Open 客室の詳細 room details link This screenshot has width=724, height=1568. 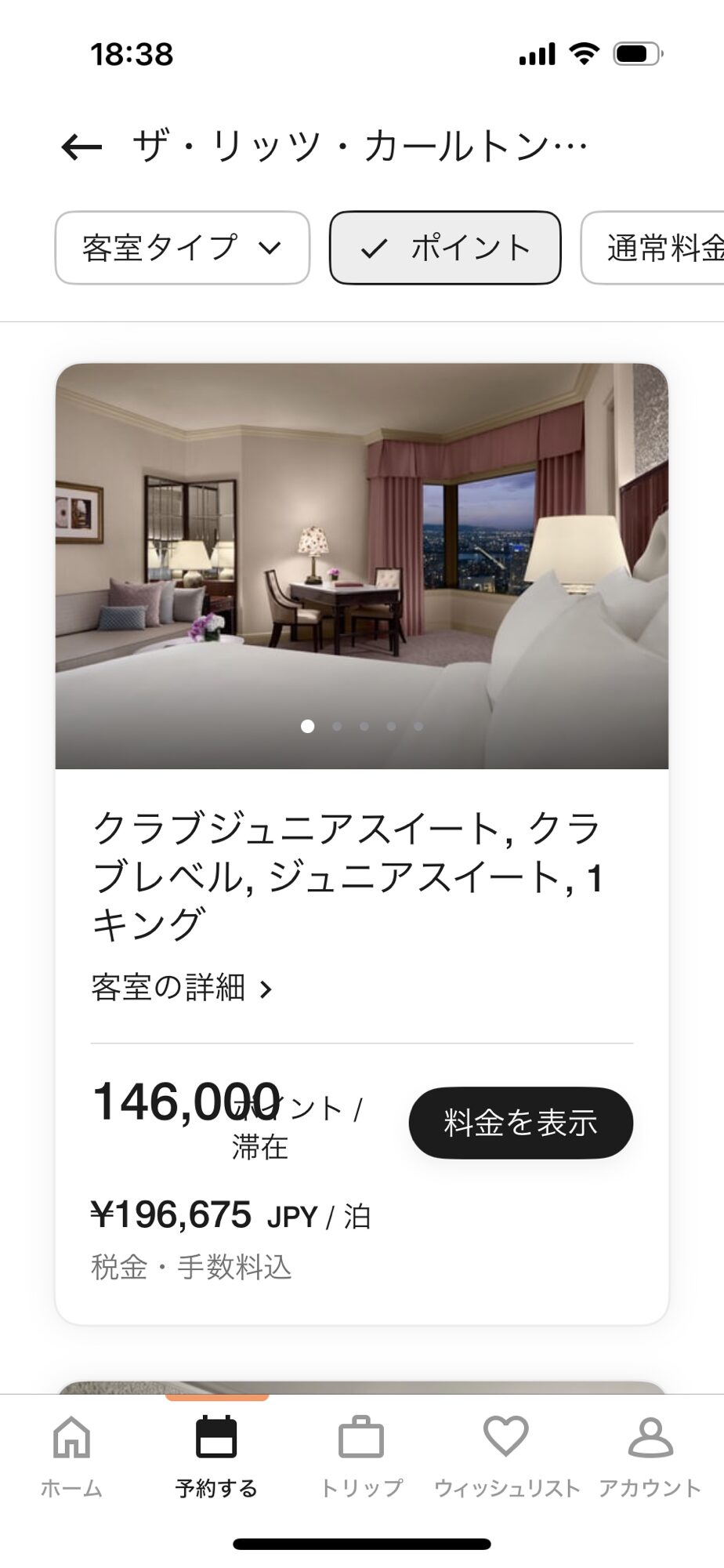tap(182, 988)
